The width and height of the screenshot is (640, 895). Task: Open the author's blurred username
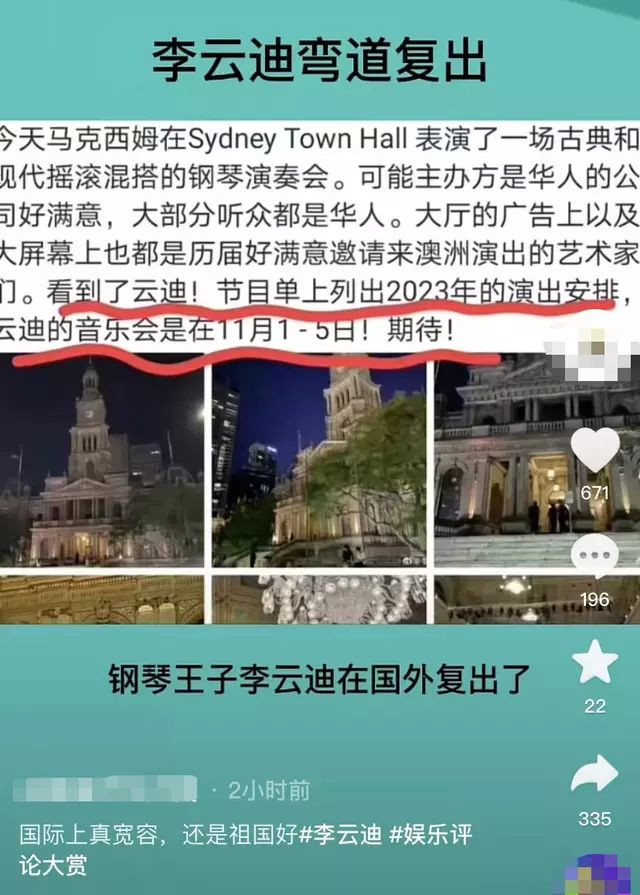[x=110, y=790]
